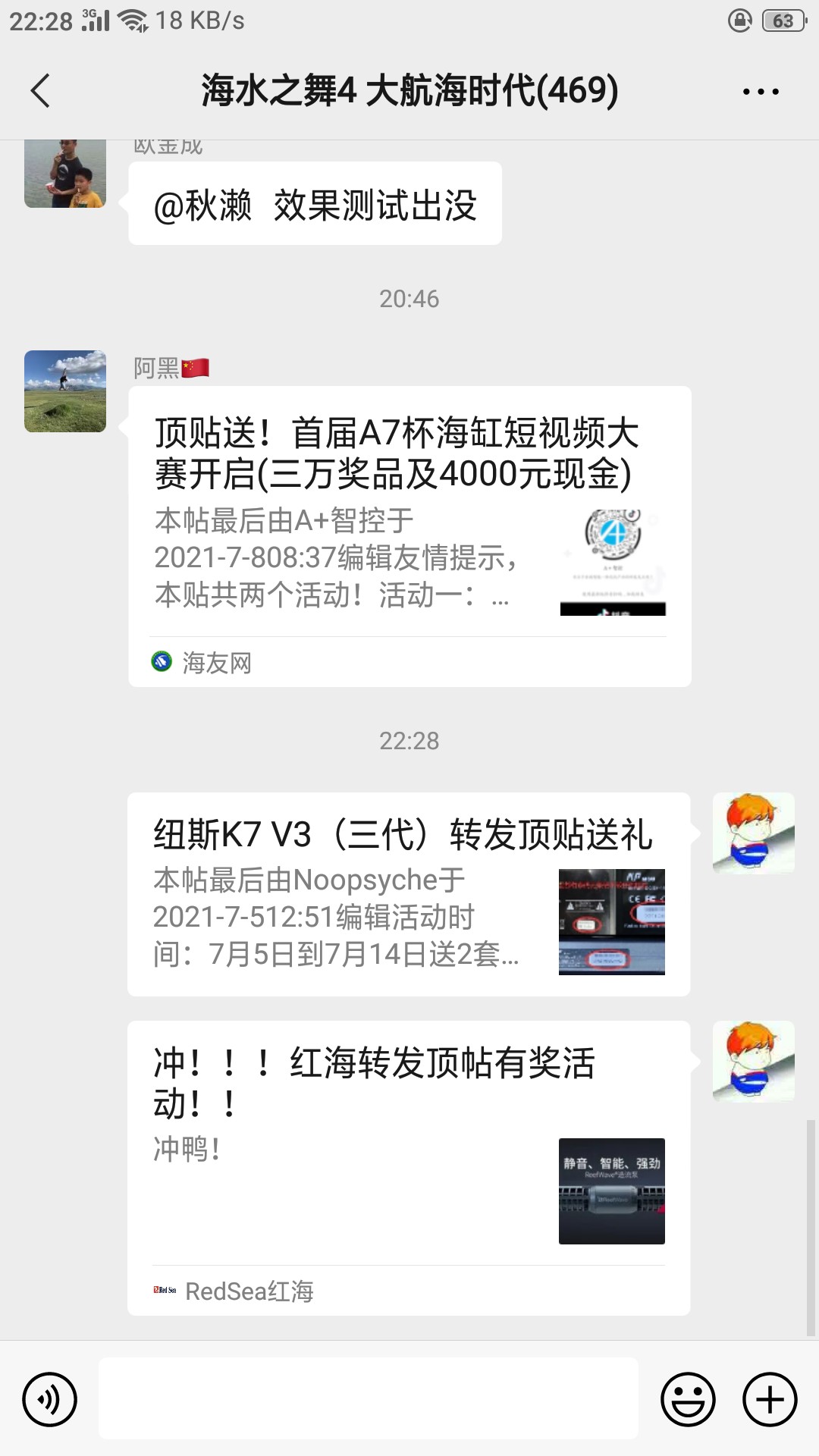View 欧金成's profile avatar

[65, 174]
